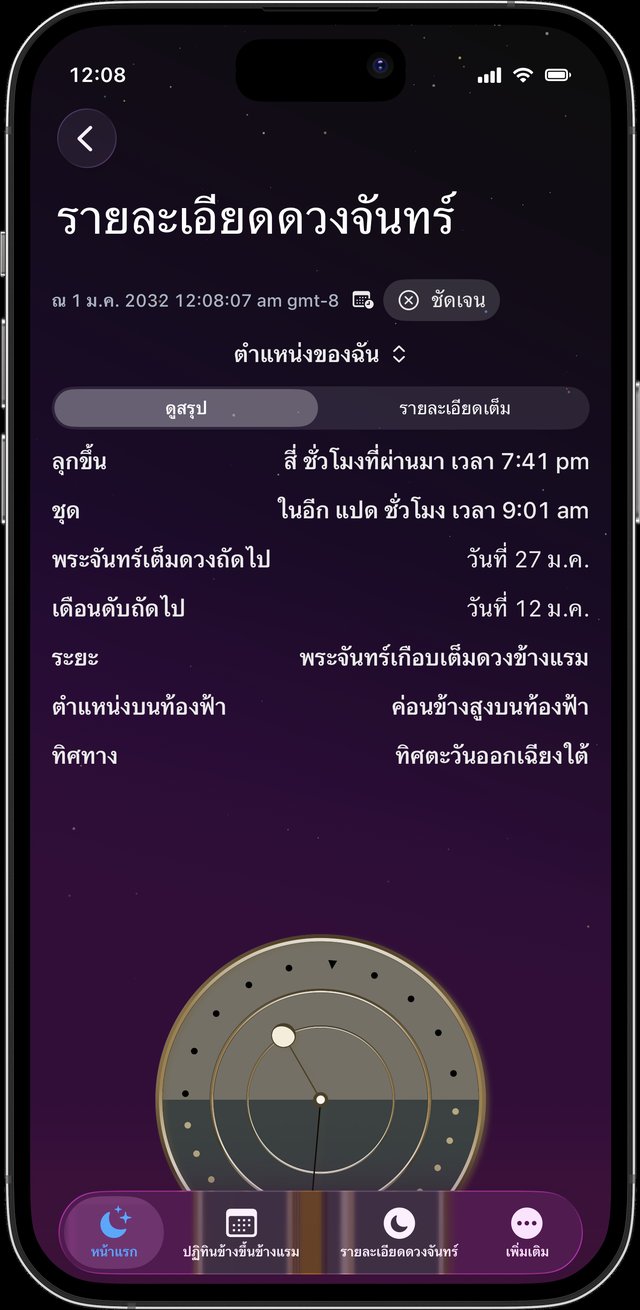Open the เพิ่มเติม more tab

pos(527,1233)
